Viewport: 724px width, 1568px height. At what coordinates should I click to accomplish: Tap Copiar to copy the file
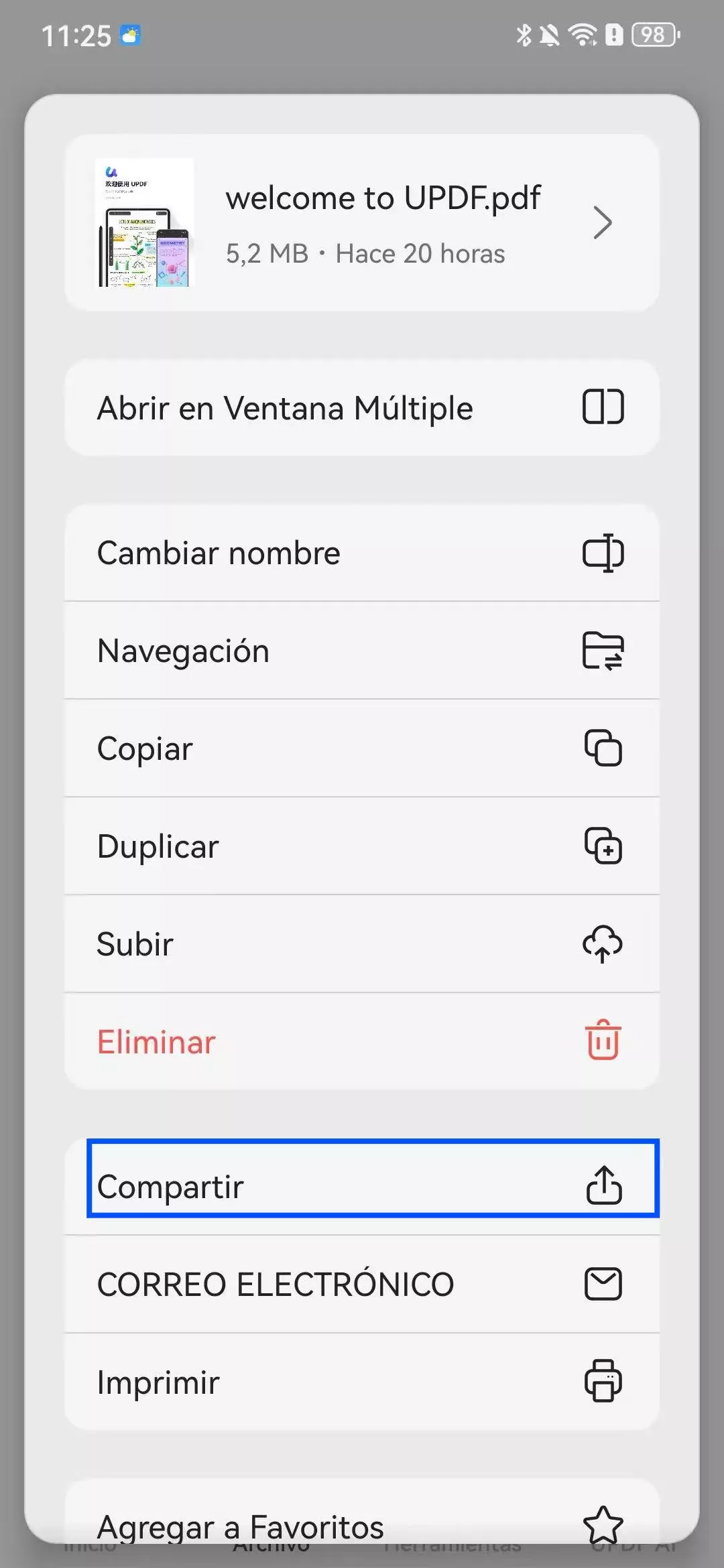(362, 748)
